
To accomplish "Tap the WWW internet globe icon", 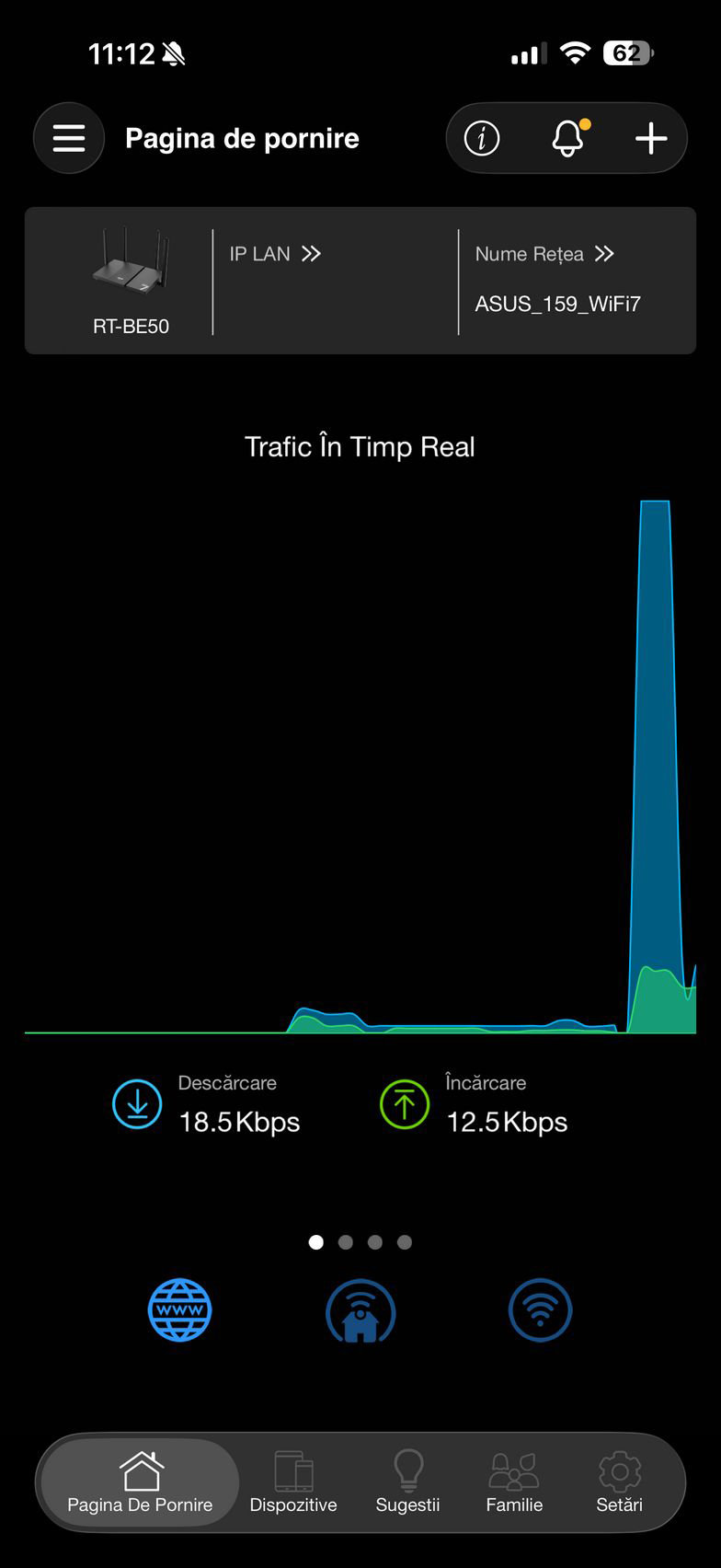I will point(180,1309).
